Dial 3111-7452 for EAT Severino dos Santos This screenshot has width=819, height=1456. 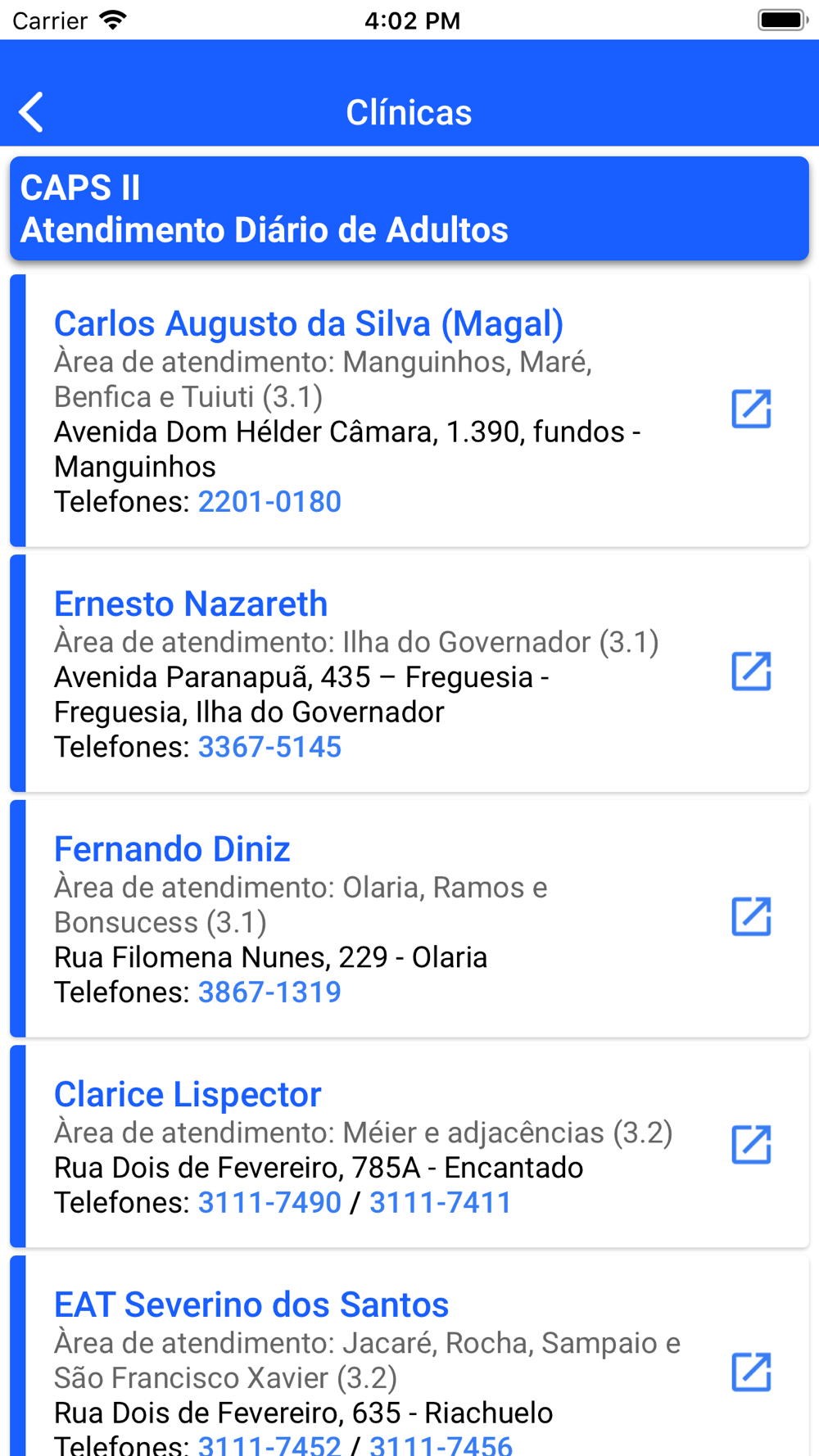coord(269,1445)
